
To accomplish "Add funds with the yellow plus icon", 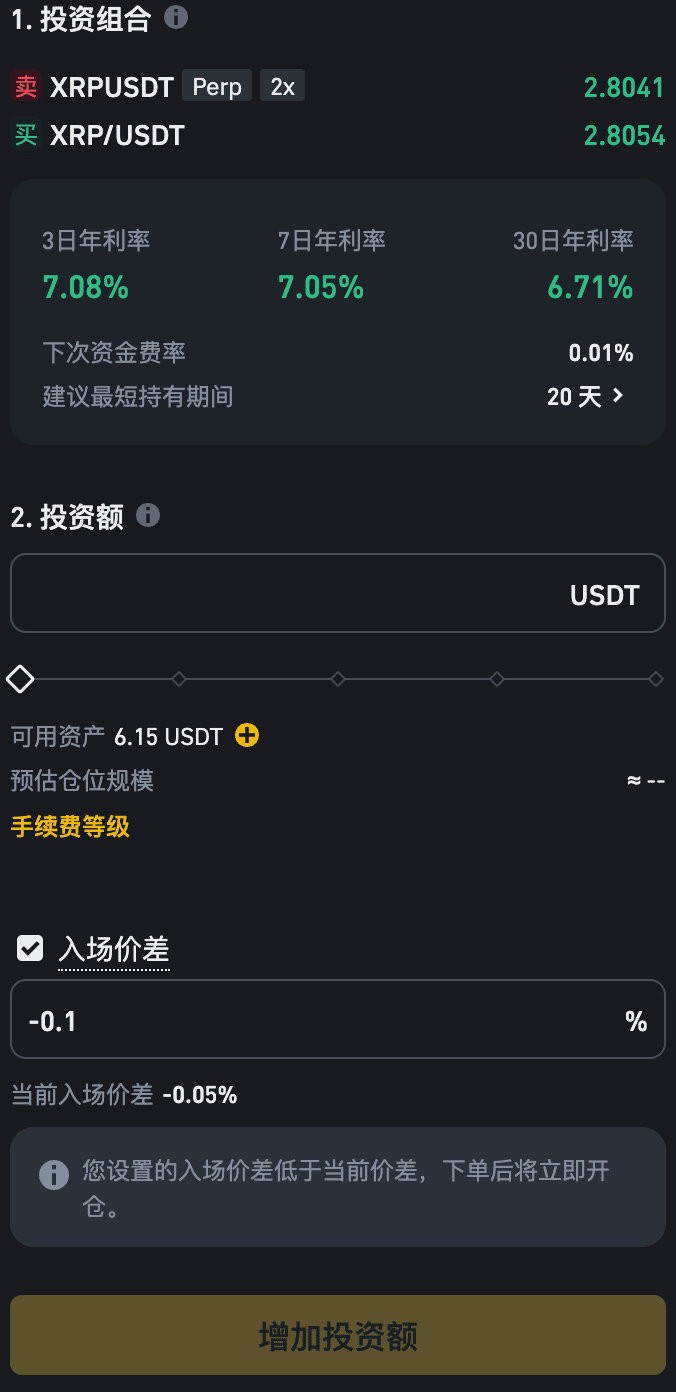I will click(246, 736).
